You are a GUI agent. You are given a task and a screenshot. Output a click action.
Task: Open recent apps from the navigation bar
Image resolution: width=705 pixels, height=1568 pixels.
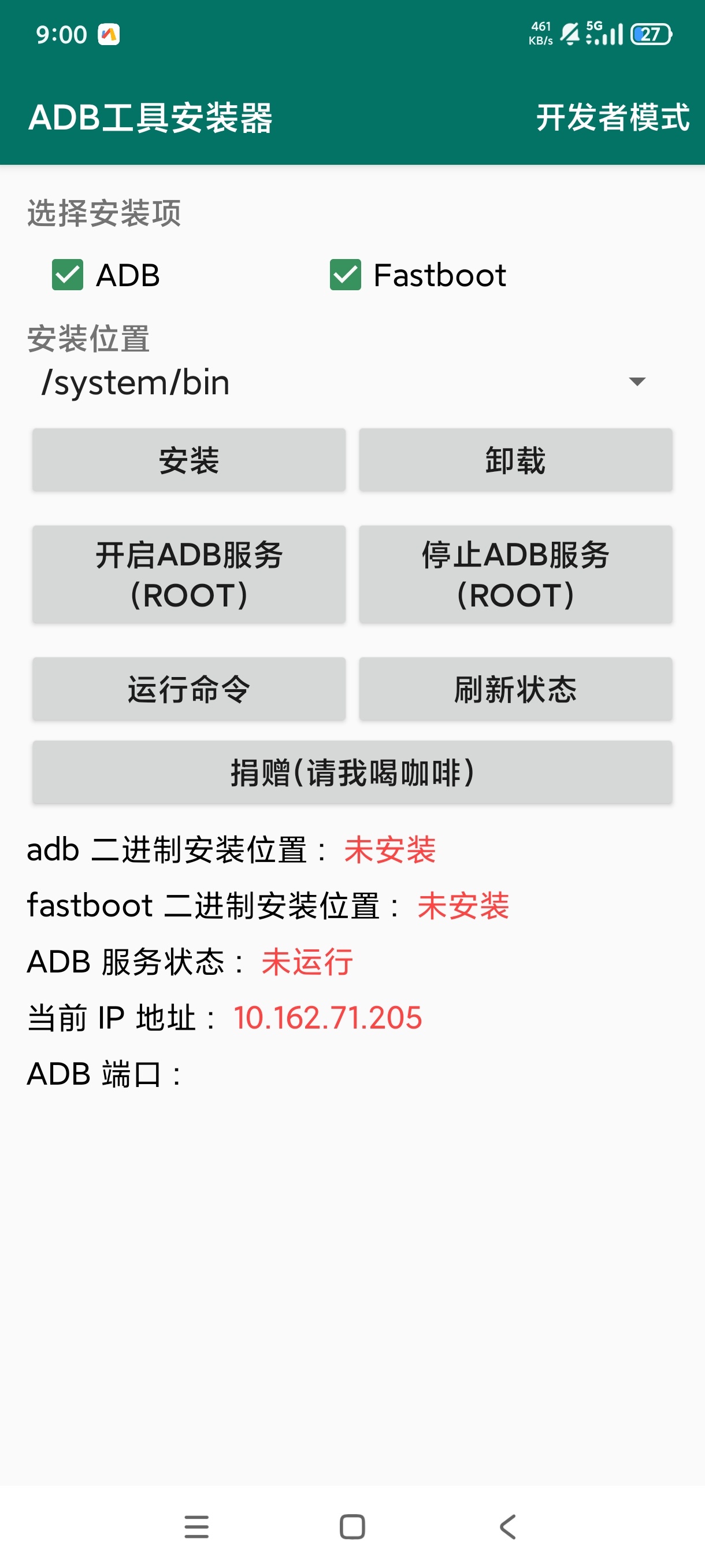click(x=196, y=1526)
